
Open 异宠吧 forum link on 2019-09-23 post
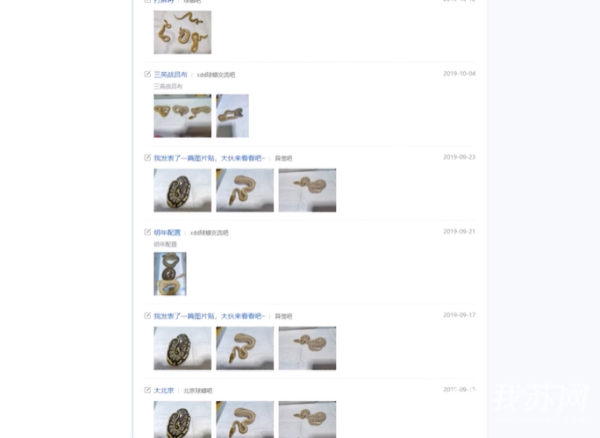[x=284, y=158]
